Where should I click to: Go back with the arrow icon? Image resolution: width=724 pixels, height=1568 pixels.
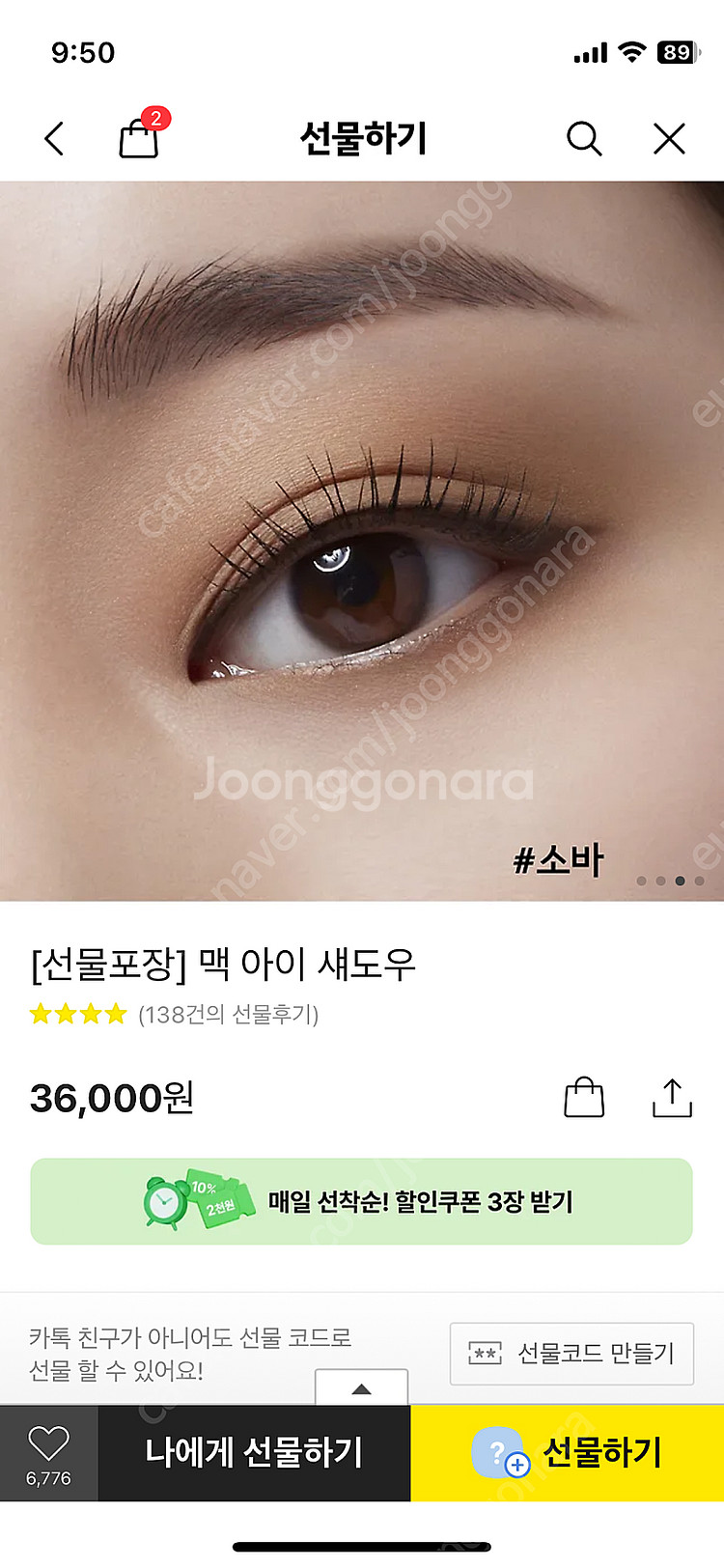pos(55,139)
